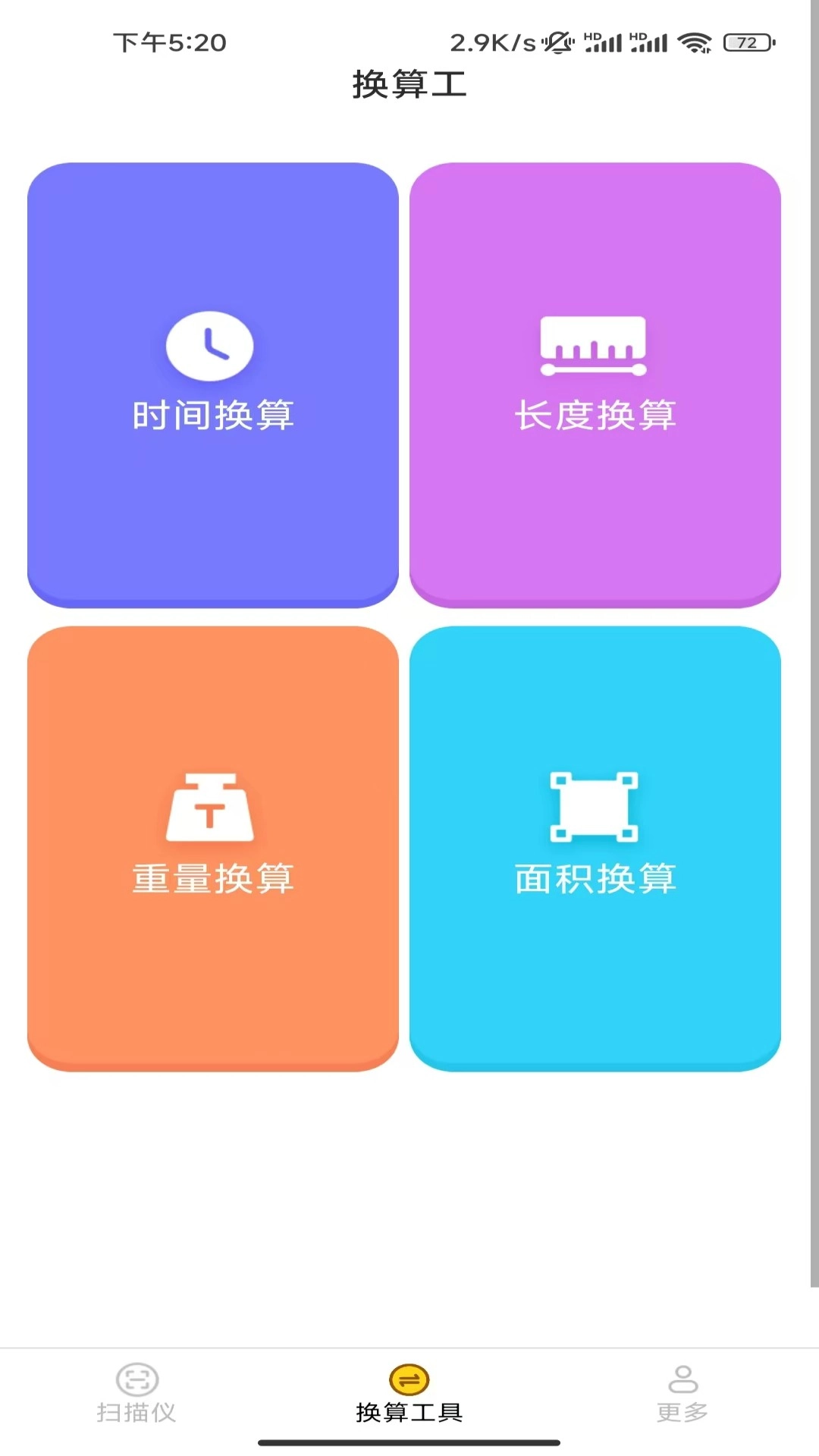Viewport: 819px width, 1456px height.
Task: Open the 长度换算 card
Action: click(594, 384)
